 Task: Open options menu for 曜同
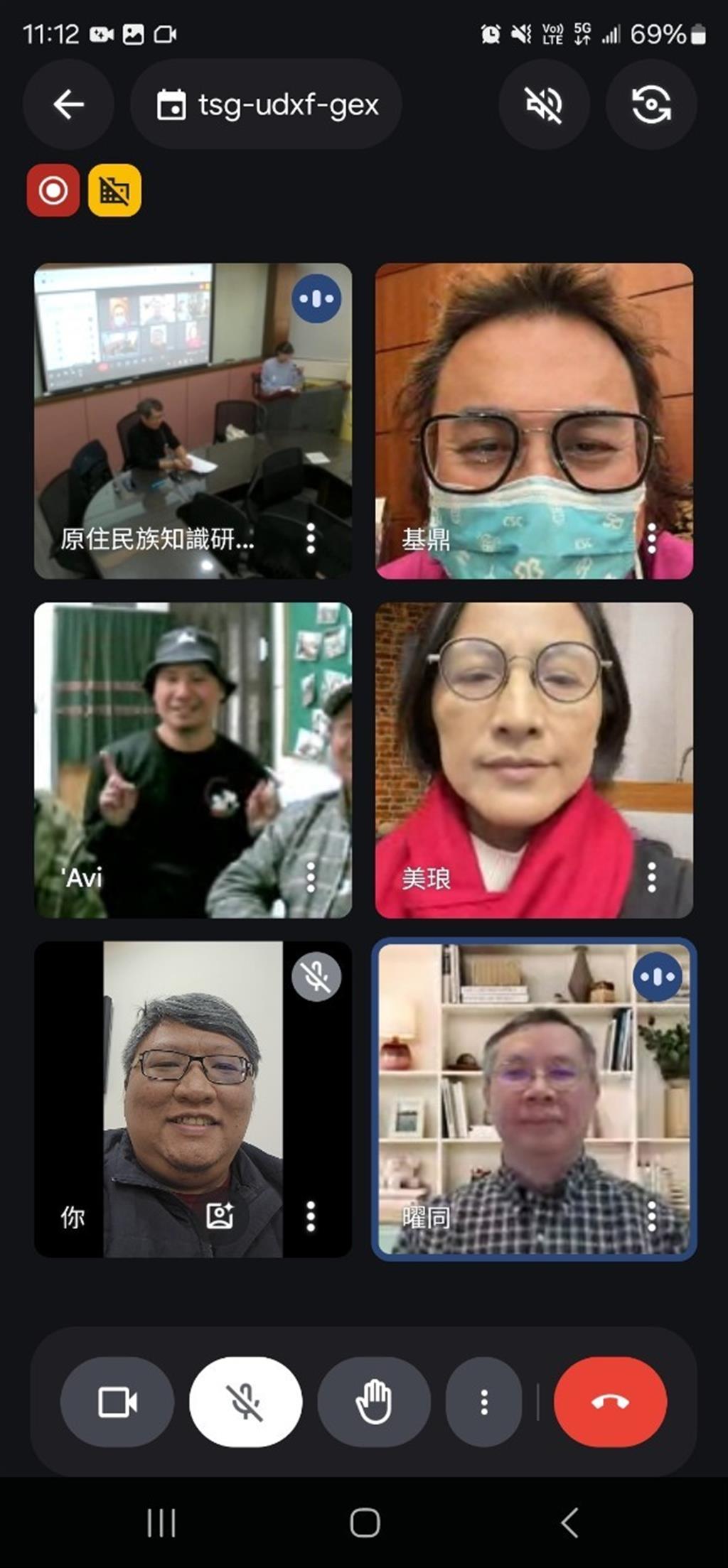652,1216
